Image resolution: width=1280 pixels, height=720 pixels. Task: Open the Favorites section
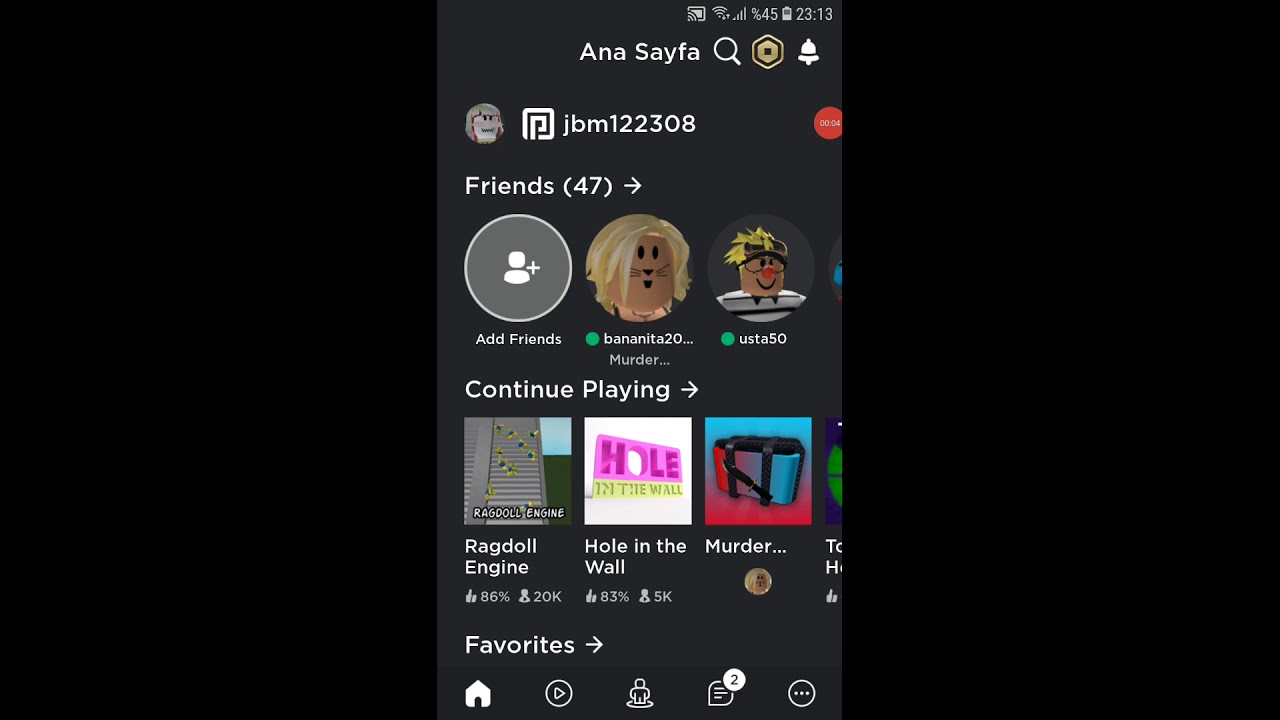click(534, 645)
